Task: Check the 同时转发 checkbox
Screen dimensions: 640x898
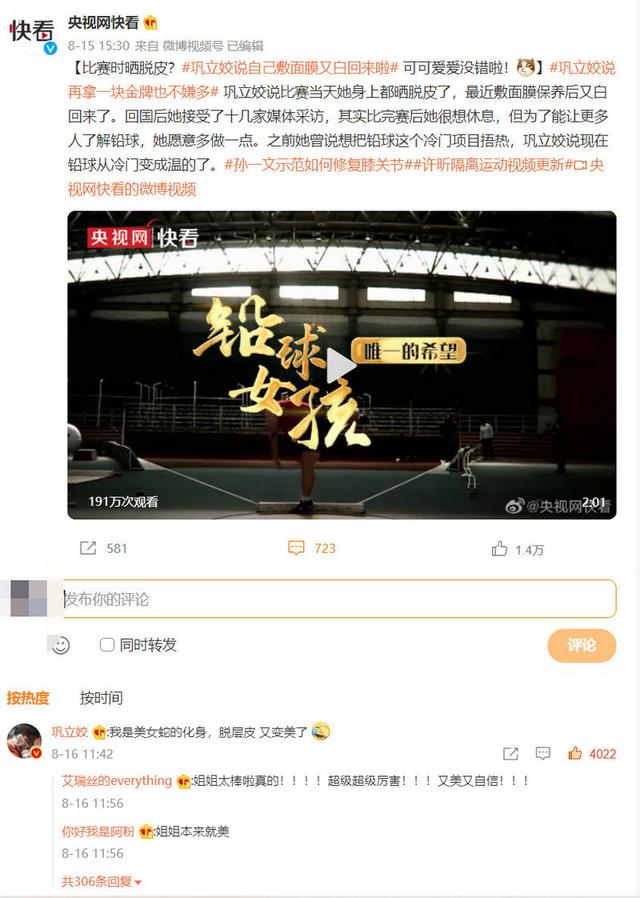Action: 107,645
